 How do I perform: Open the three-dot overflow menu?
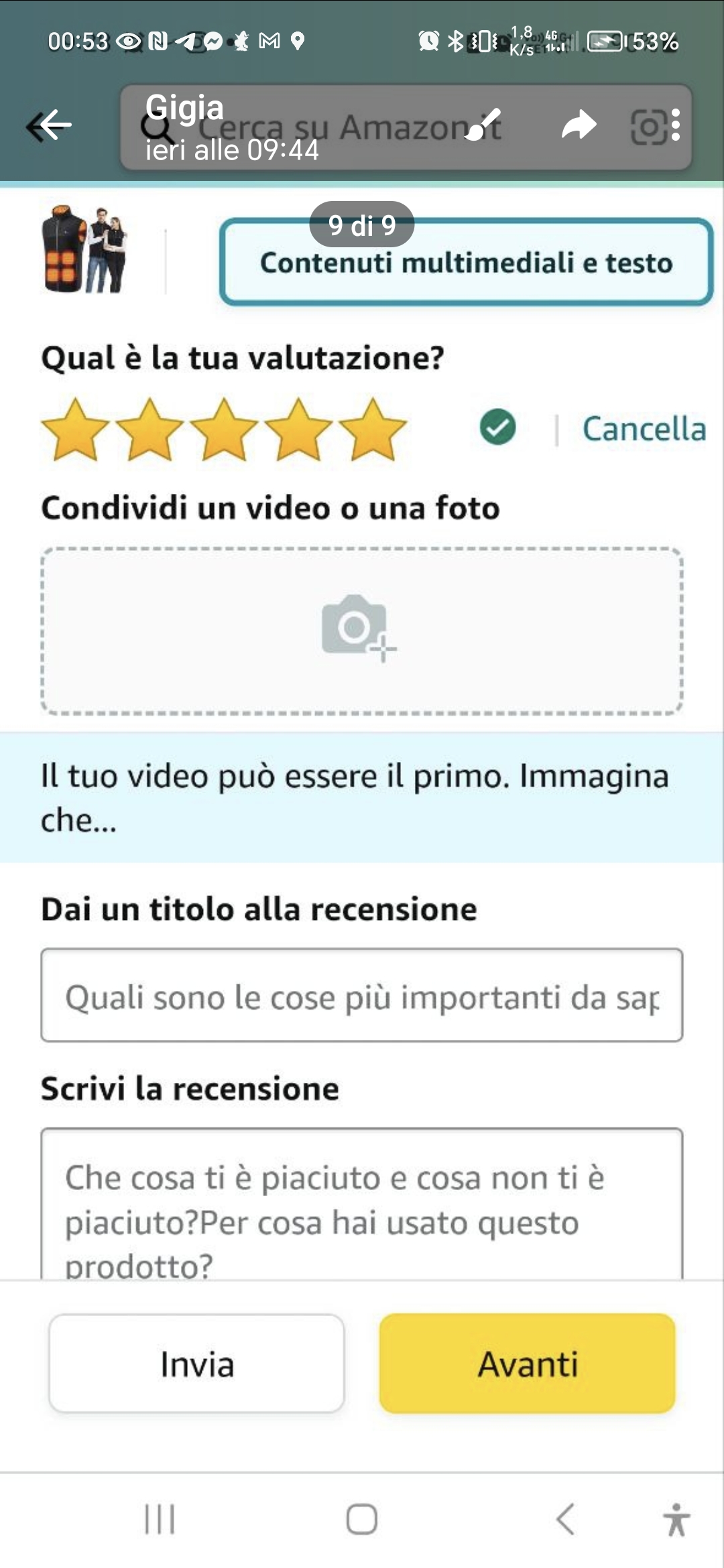tap(675, 125)
